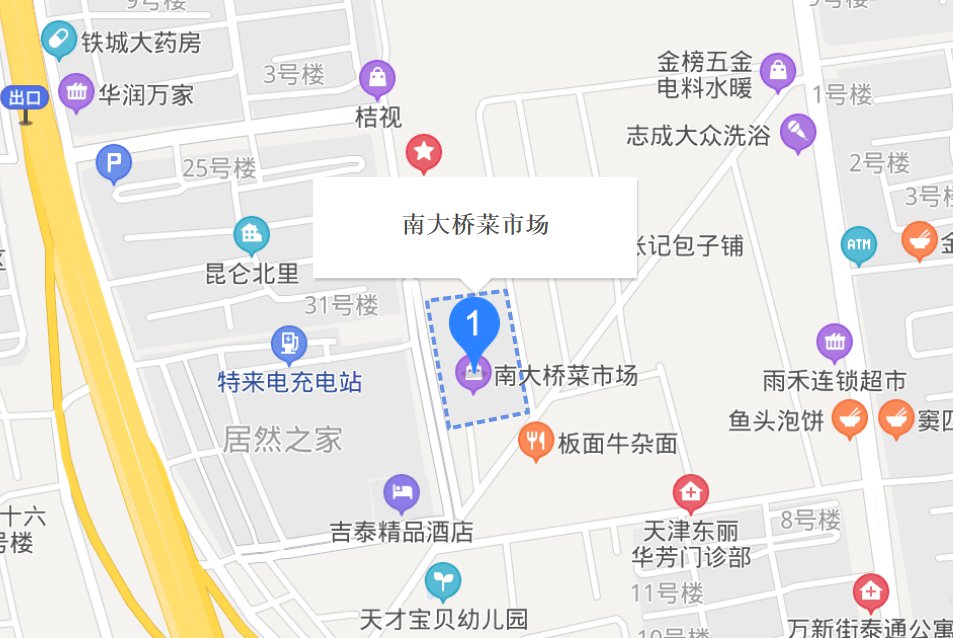Open the 南大桥菜市场 info bubble
Screen dimensions: 953x638
475,226
